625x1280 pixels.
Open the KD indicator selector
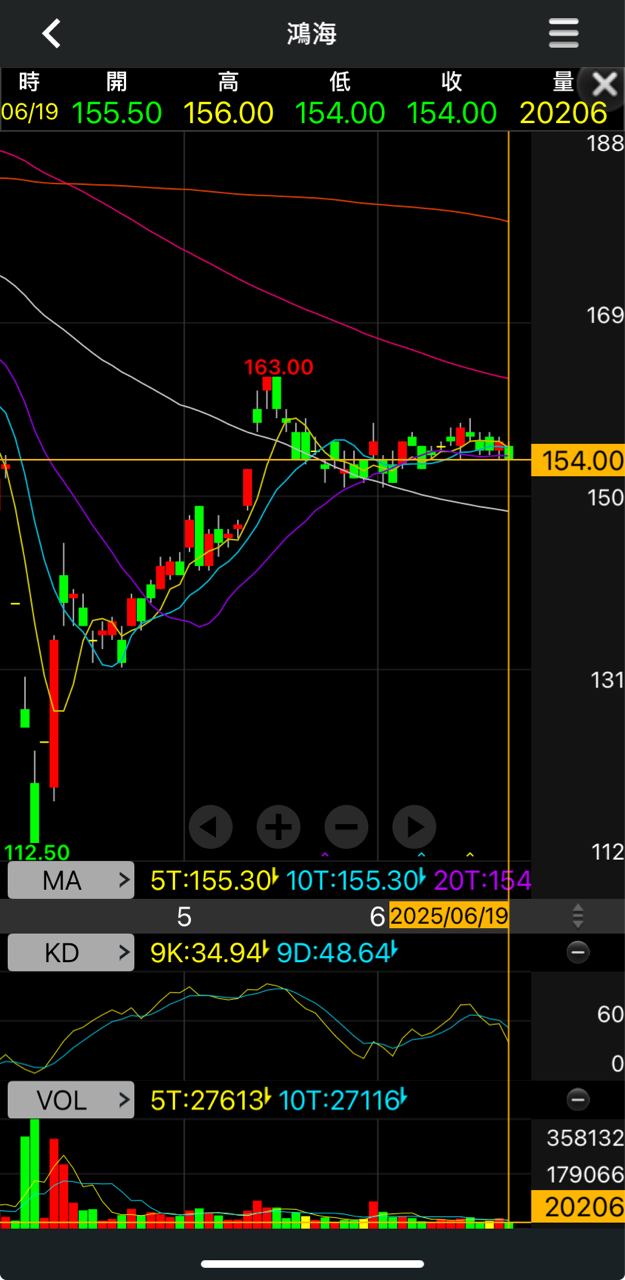click(x=71, y=953)
